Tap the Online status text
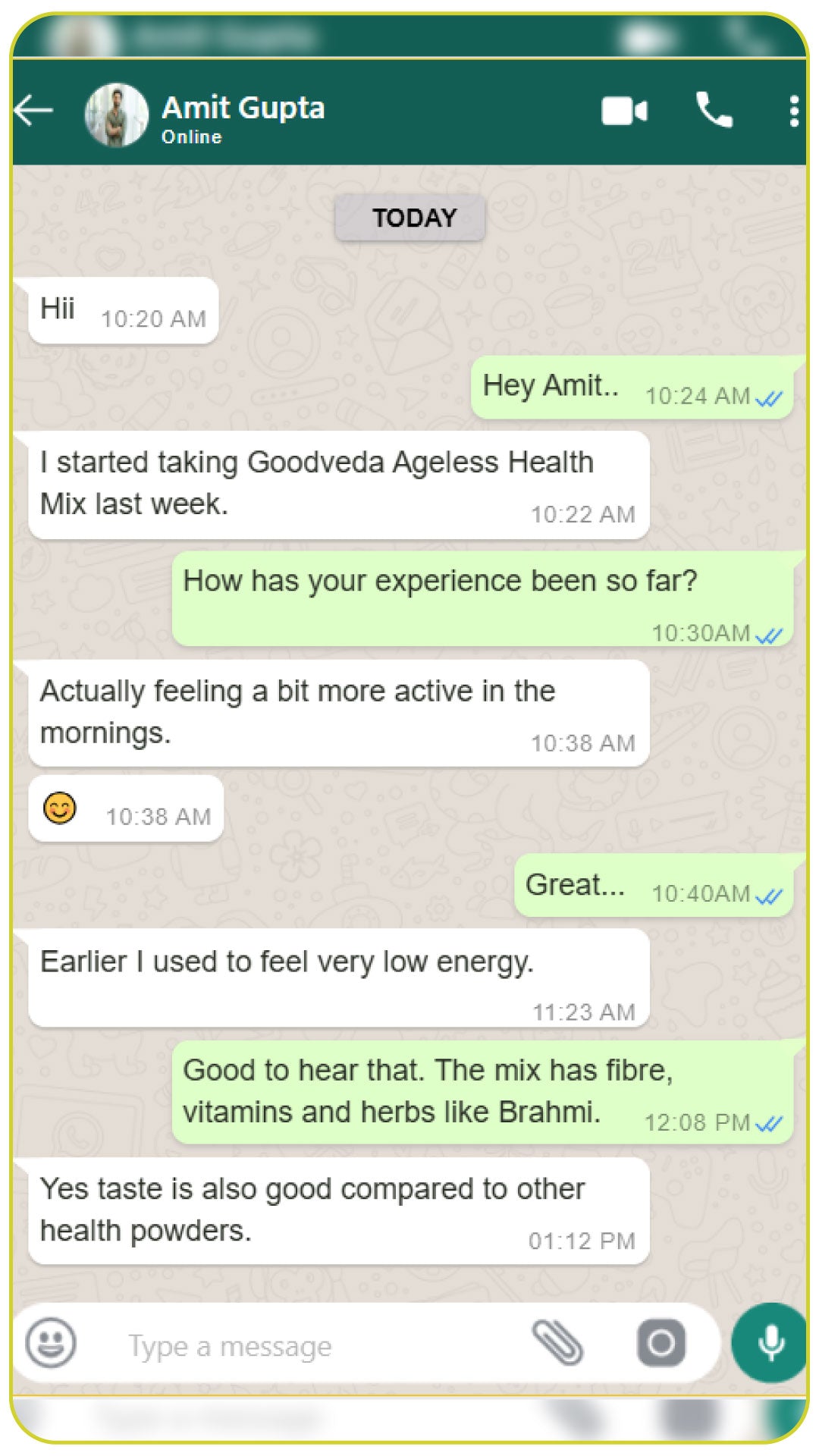 pyautogui.click(x=190, y=137)
